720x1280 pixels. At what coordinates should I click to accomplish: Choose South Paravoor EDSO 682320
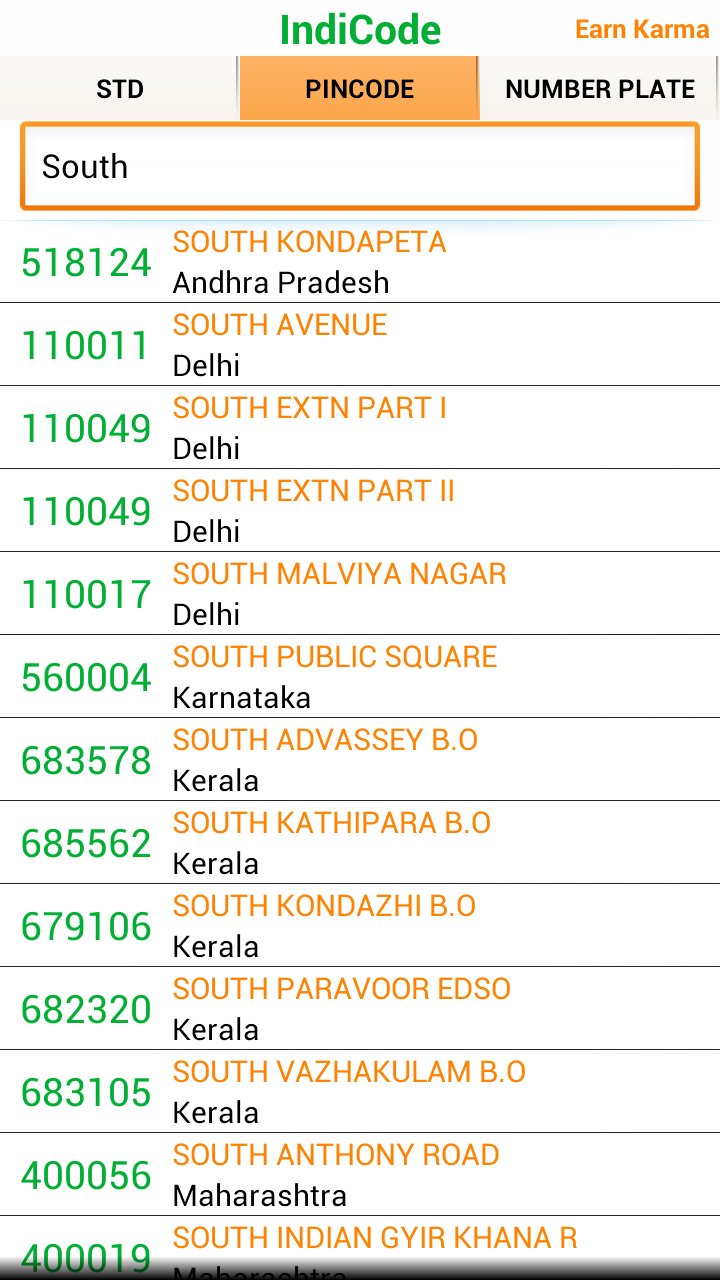(x=360, y=1009)
